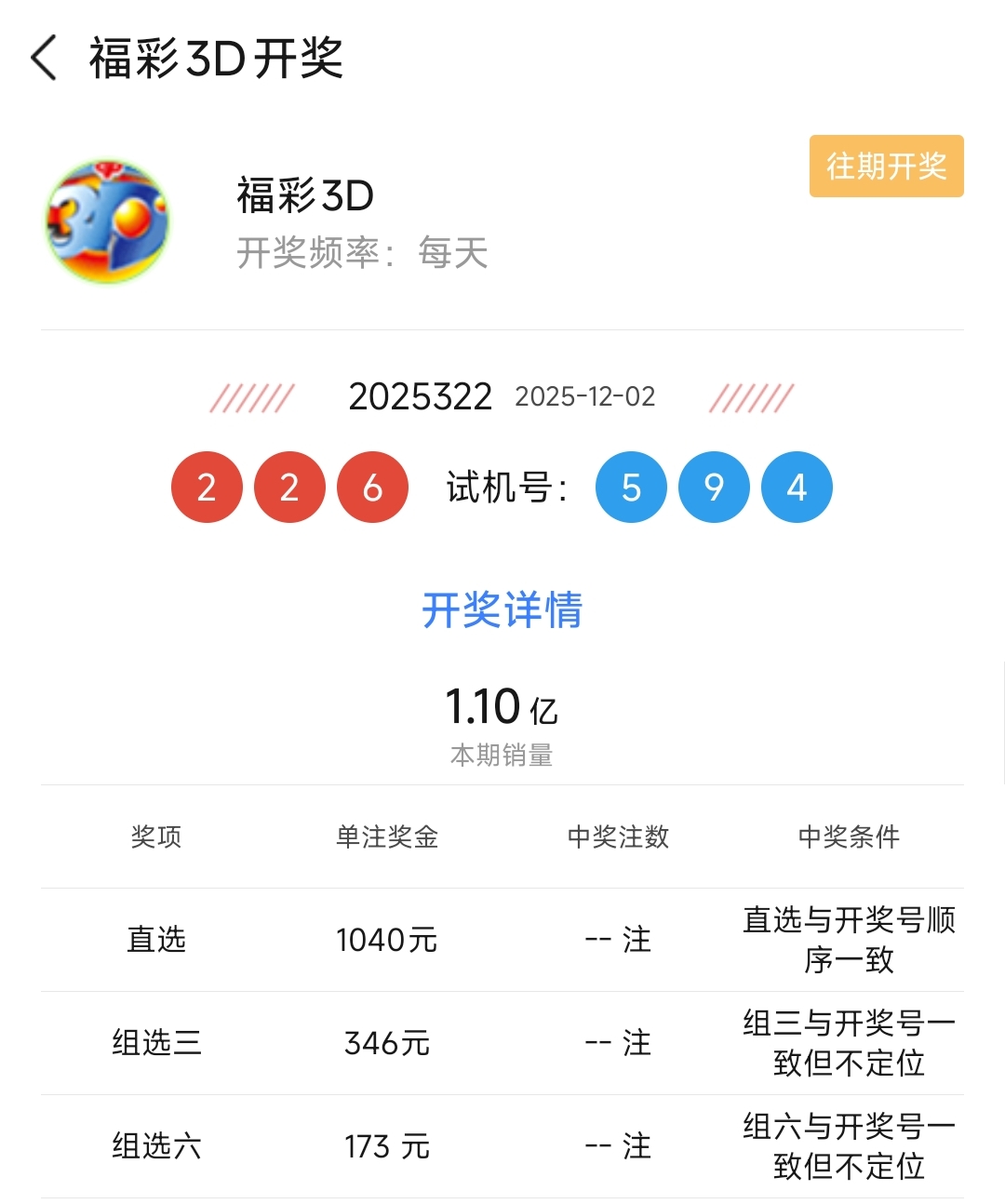Screen dimensions: 1005x1204
Task: Click the 本期销量 label
Action: (502, 756)
